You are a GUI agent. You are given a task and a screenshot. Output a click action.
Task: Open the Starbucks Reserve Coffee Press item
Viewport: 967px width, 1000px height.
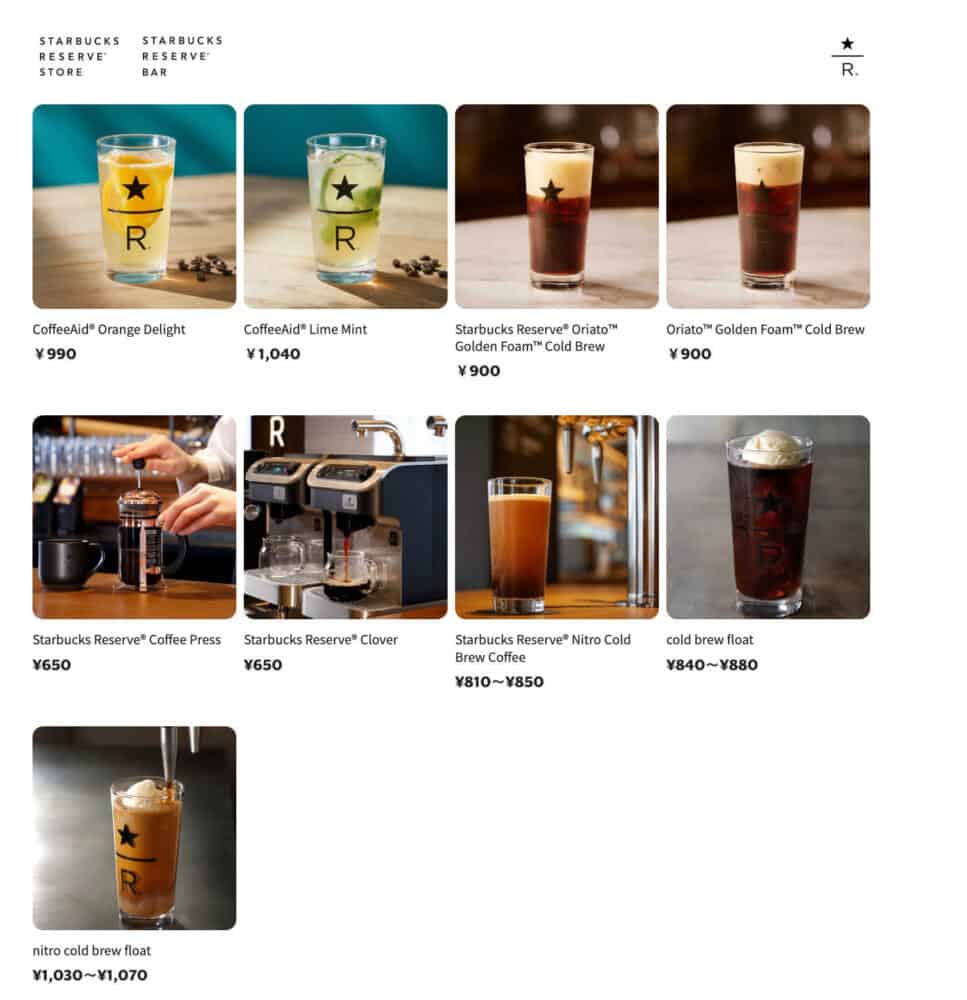pyautogui.click(x=134, y=517)
